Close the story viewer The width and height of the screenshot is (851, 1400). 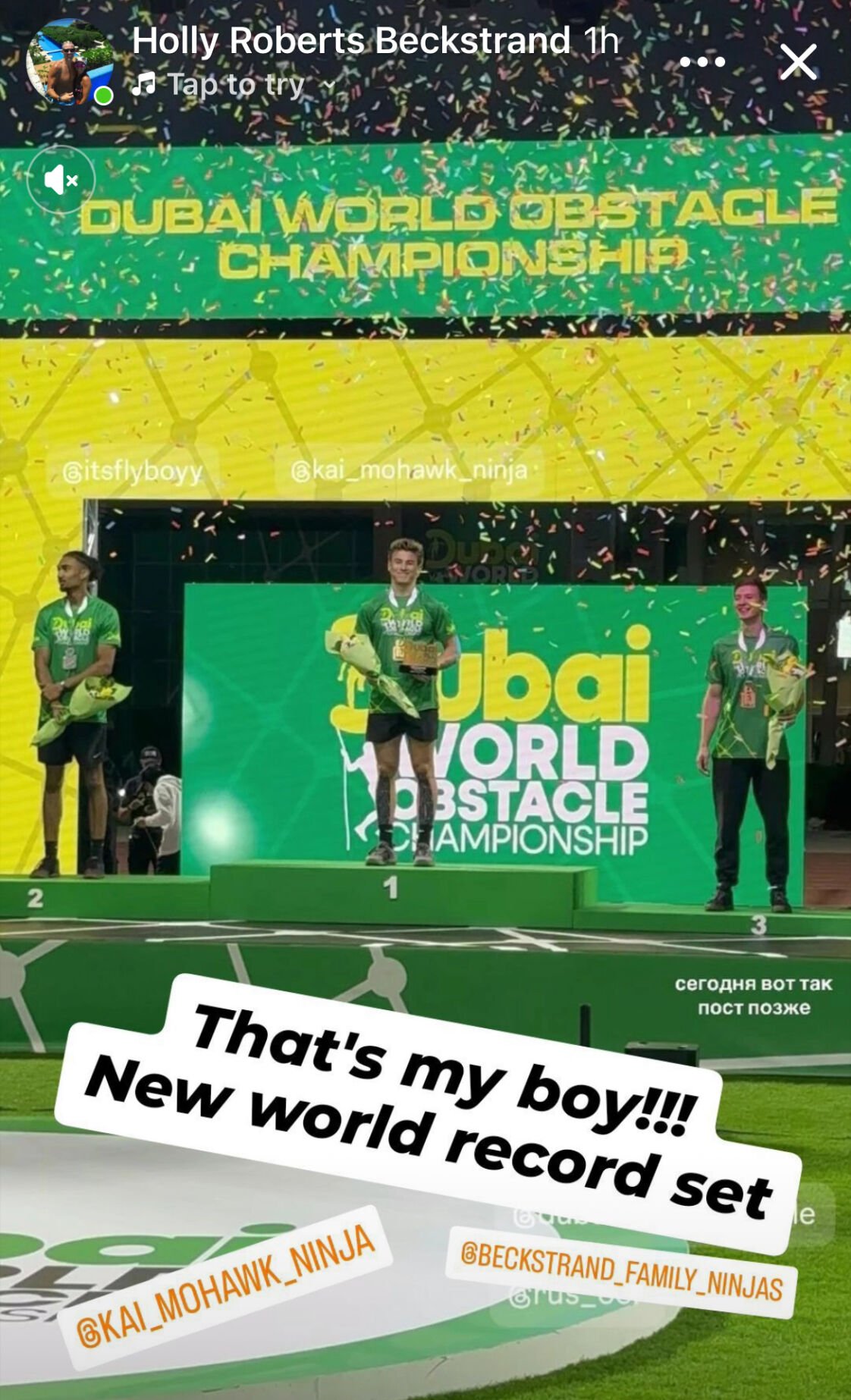pos(798,62)
